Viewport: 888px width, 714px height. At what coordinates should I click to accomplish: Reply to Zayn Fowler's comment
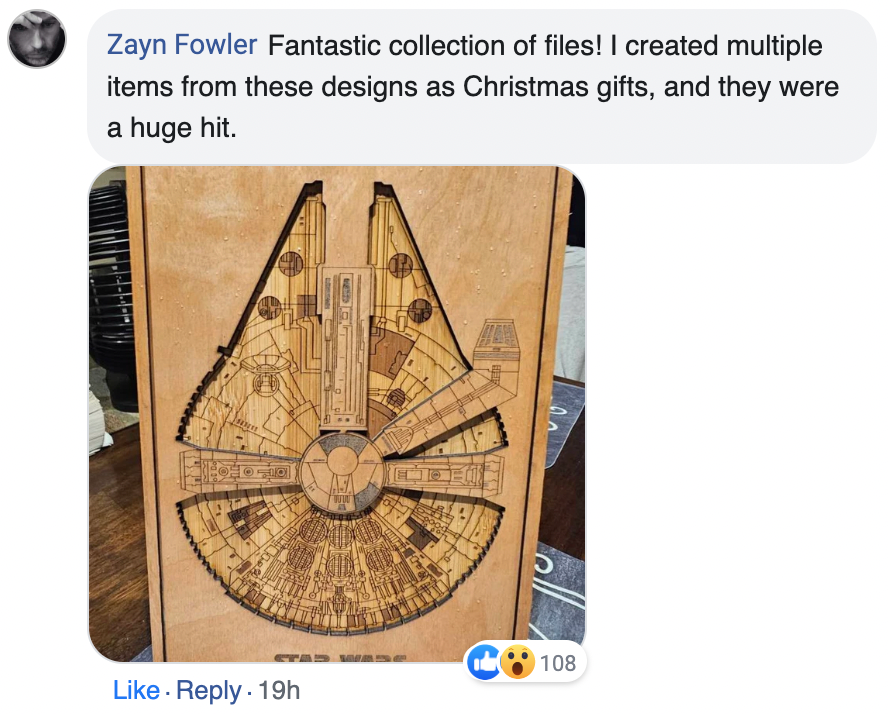point(209,691)
